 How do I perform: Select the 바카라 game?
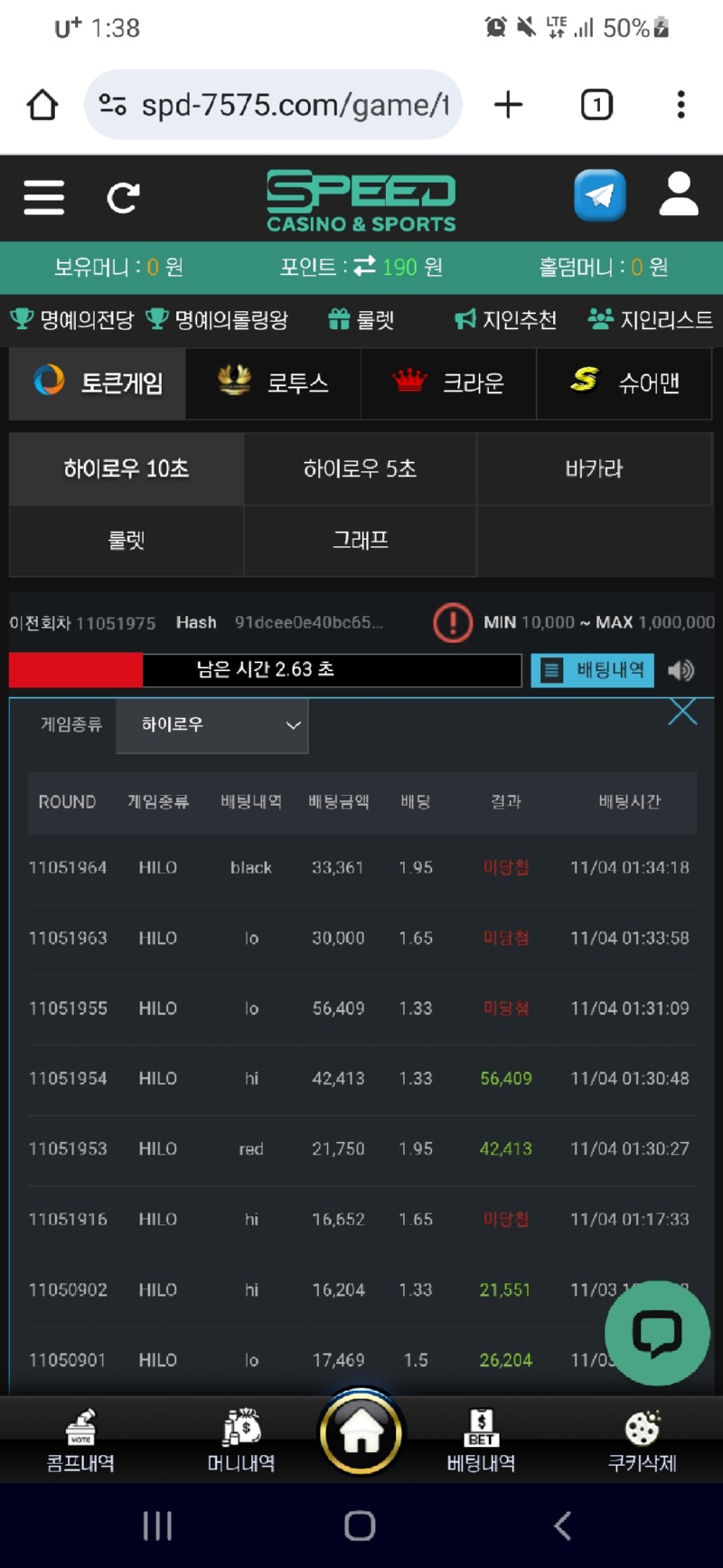point(594,468)
